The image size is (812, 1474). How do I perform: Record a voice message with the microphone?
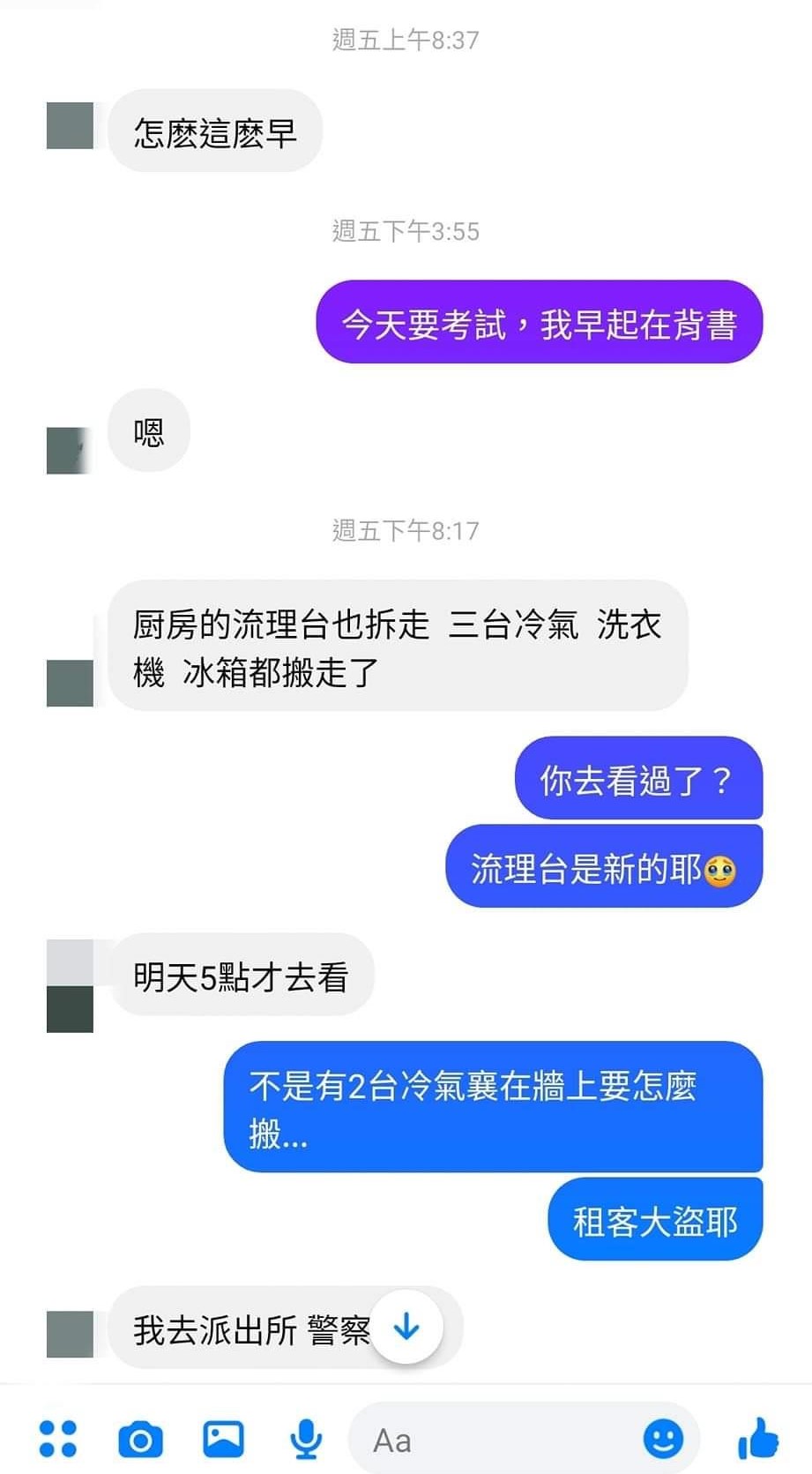[305, 1440]
